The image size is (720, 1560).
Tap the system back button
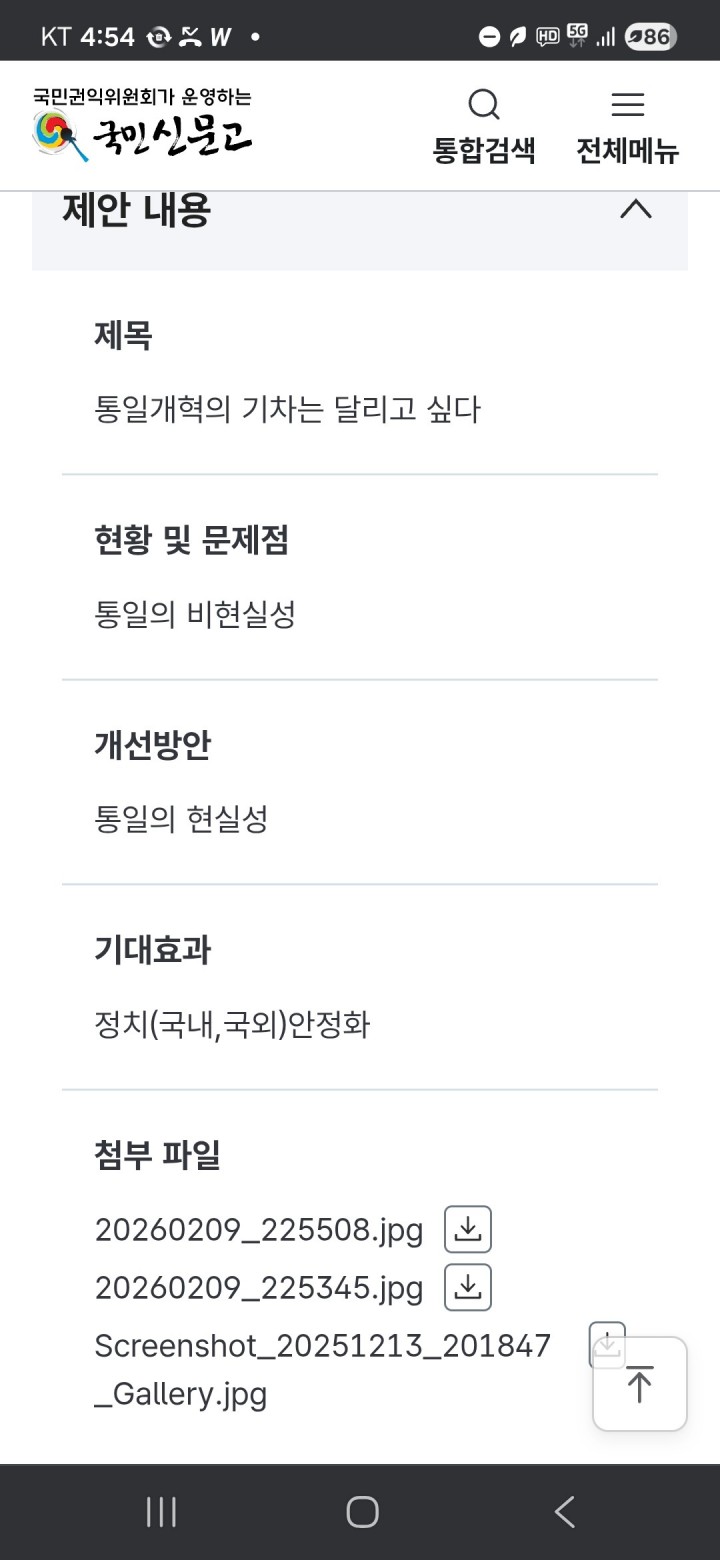[x=564, y=1512]
